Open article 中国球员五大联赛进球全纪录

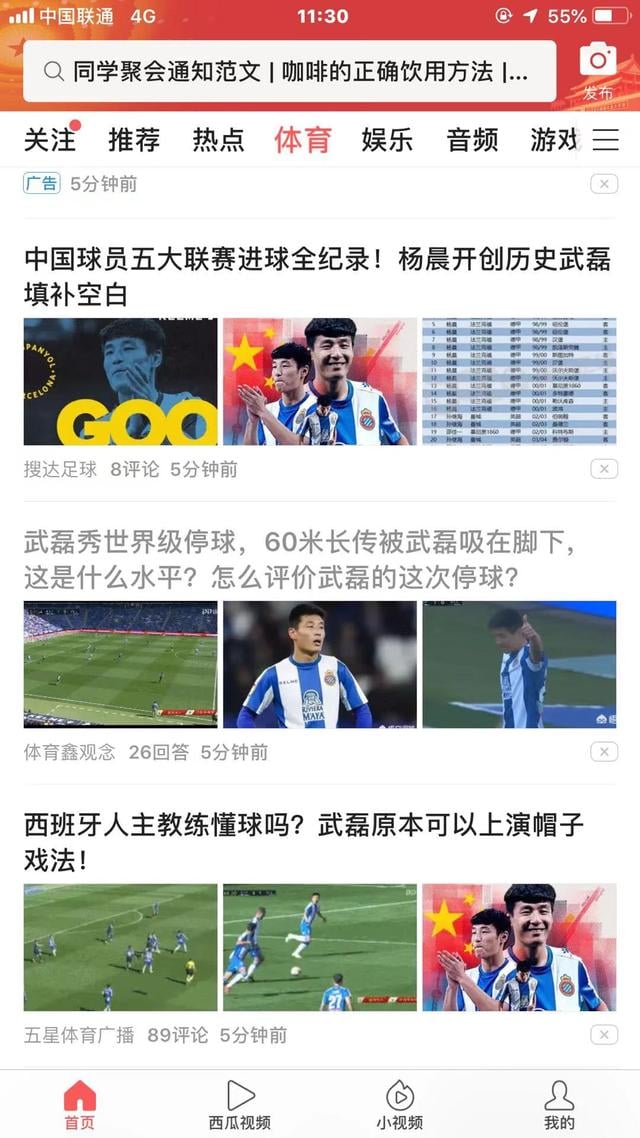[317, 276]
